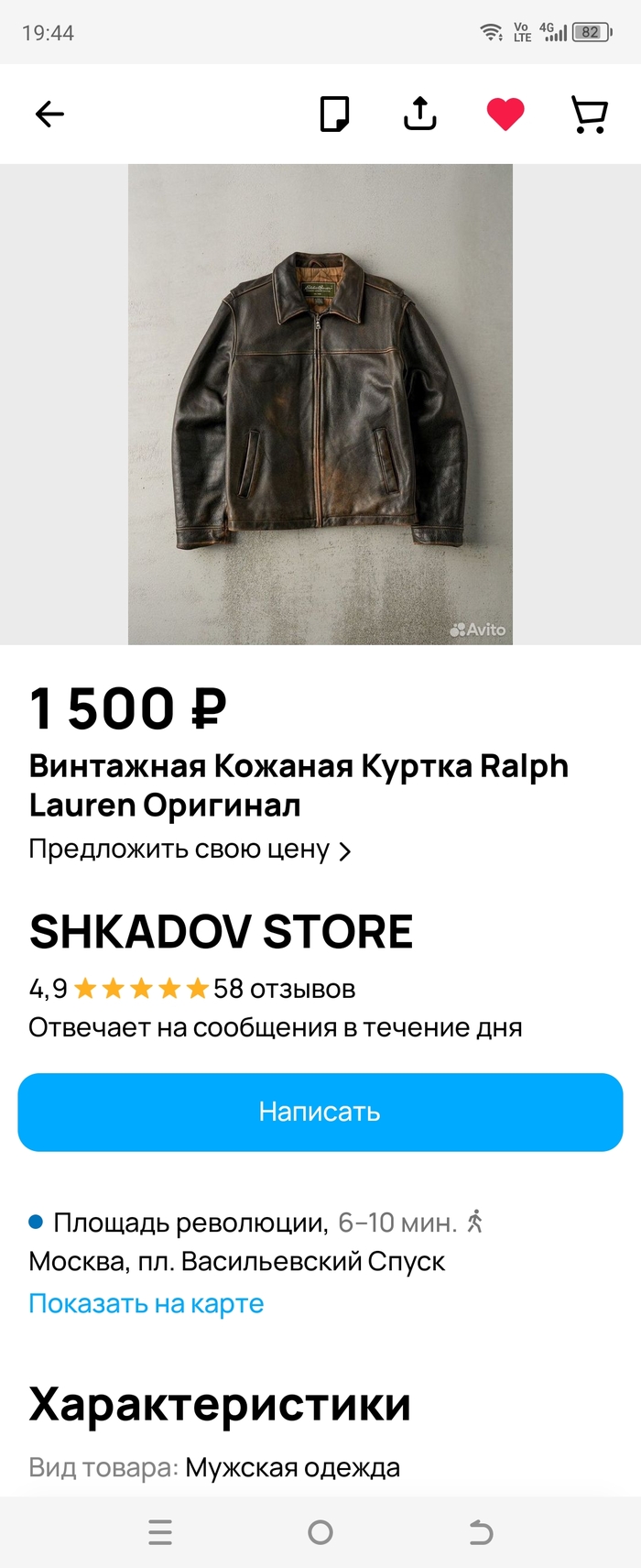Image resolution: width=641 pixels, height=1568 pixels.
Task: Open the SHKADOV STORE seller profile
Action: click(221, 932)
